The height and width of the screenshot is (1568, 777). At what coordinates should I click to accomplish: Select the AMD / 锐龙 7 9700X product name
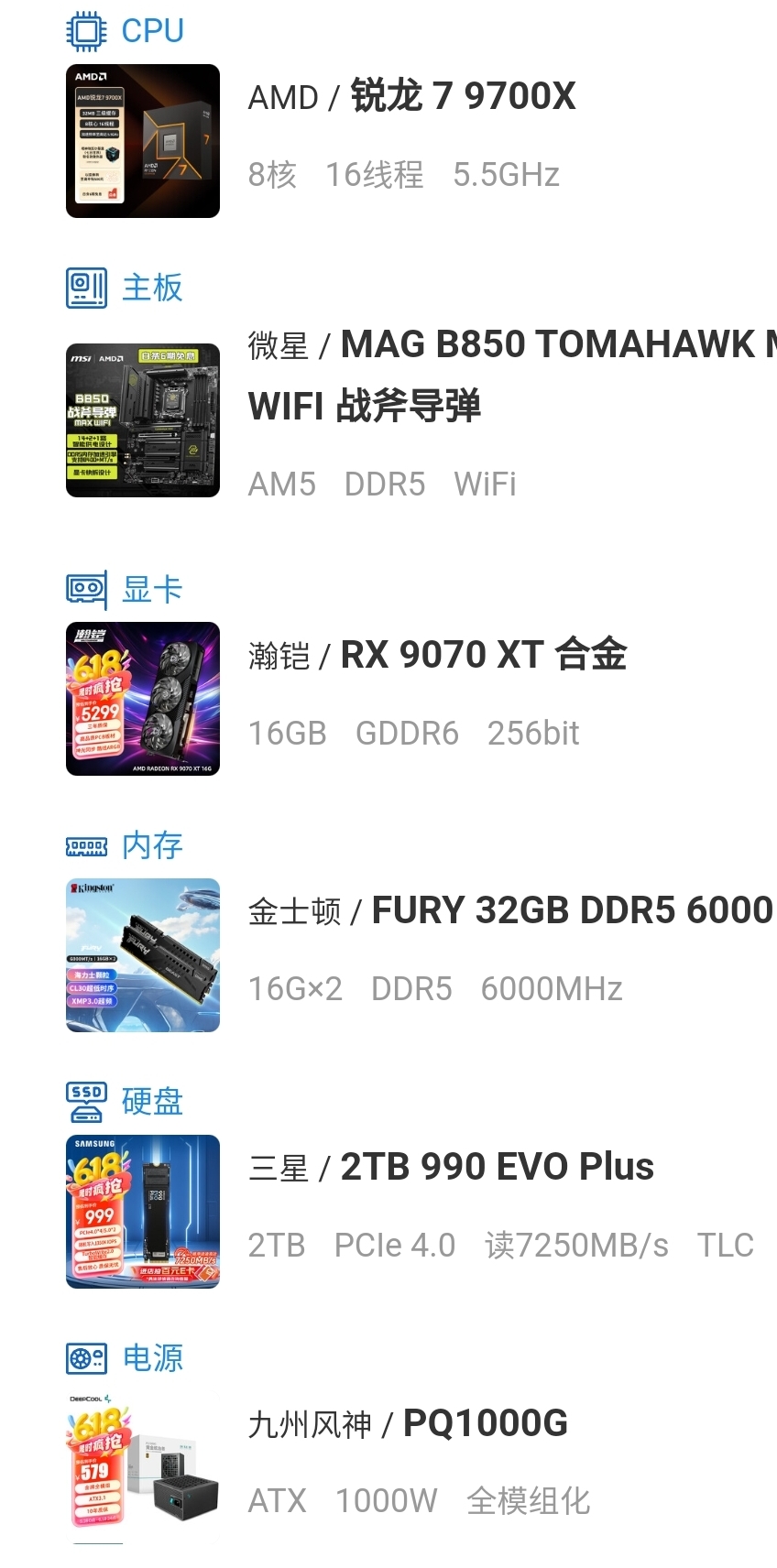(x=412, y=96)
